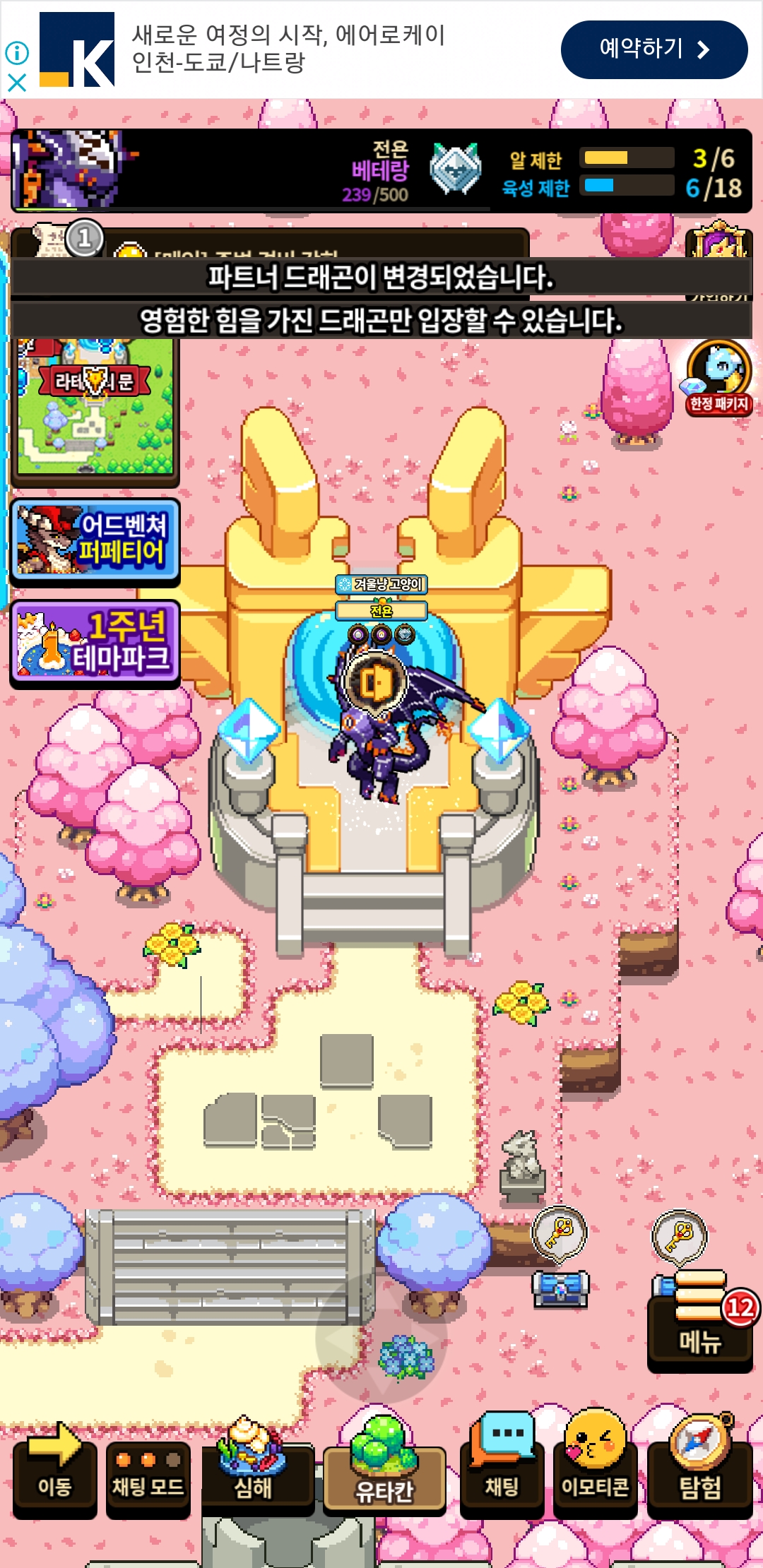Screen dimensions: 763x1568
Task: Open the 1주년 테마파크 banner
Action: point(95,643)
